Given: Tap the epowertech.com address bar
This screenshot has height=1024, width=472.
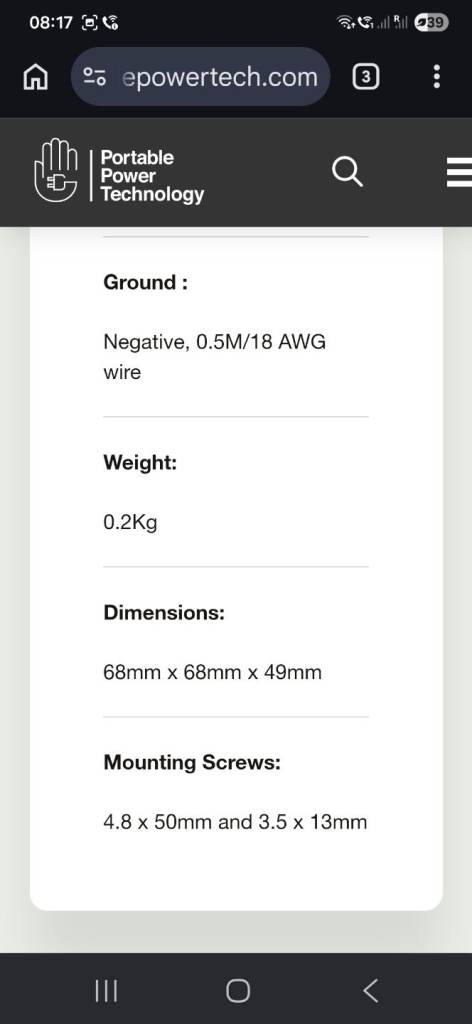Looking at the screenshot, I should tap(200, 77).
